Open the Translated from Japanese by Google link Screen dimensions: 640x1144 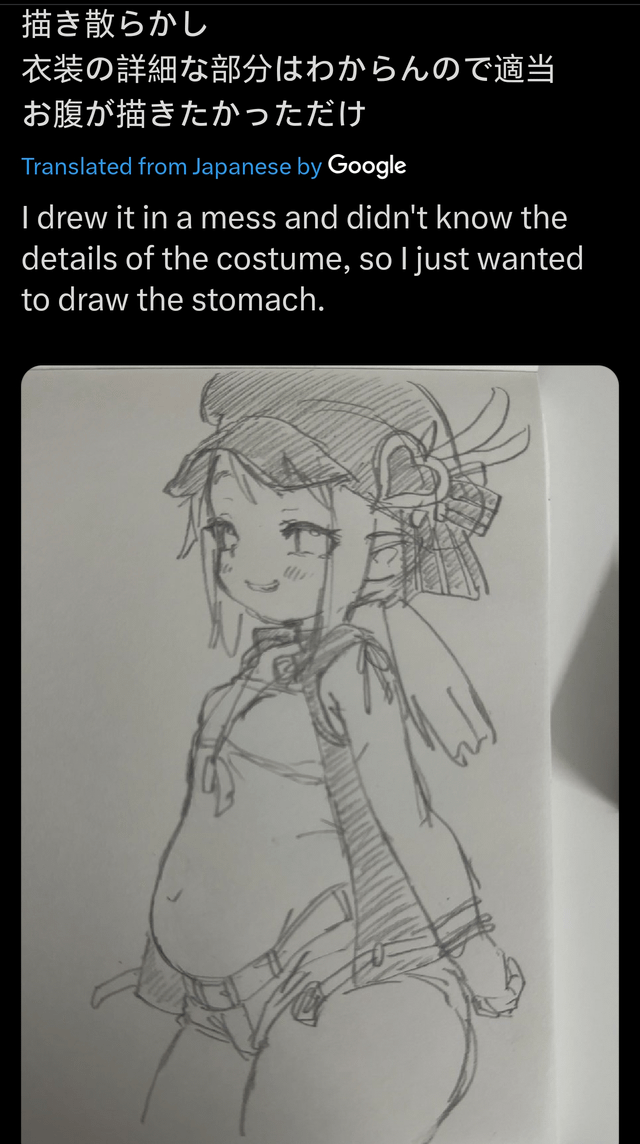pos(213,166)
